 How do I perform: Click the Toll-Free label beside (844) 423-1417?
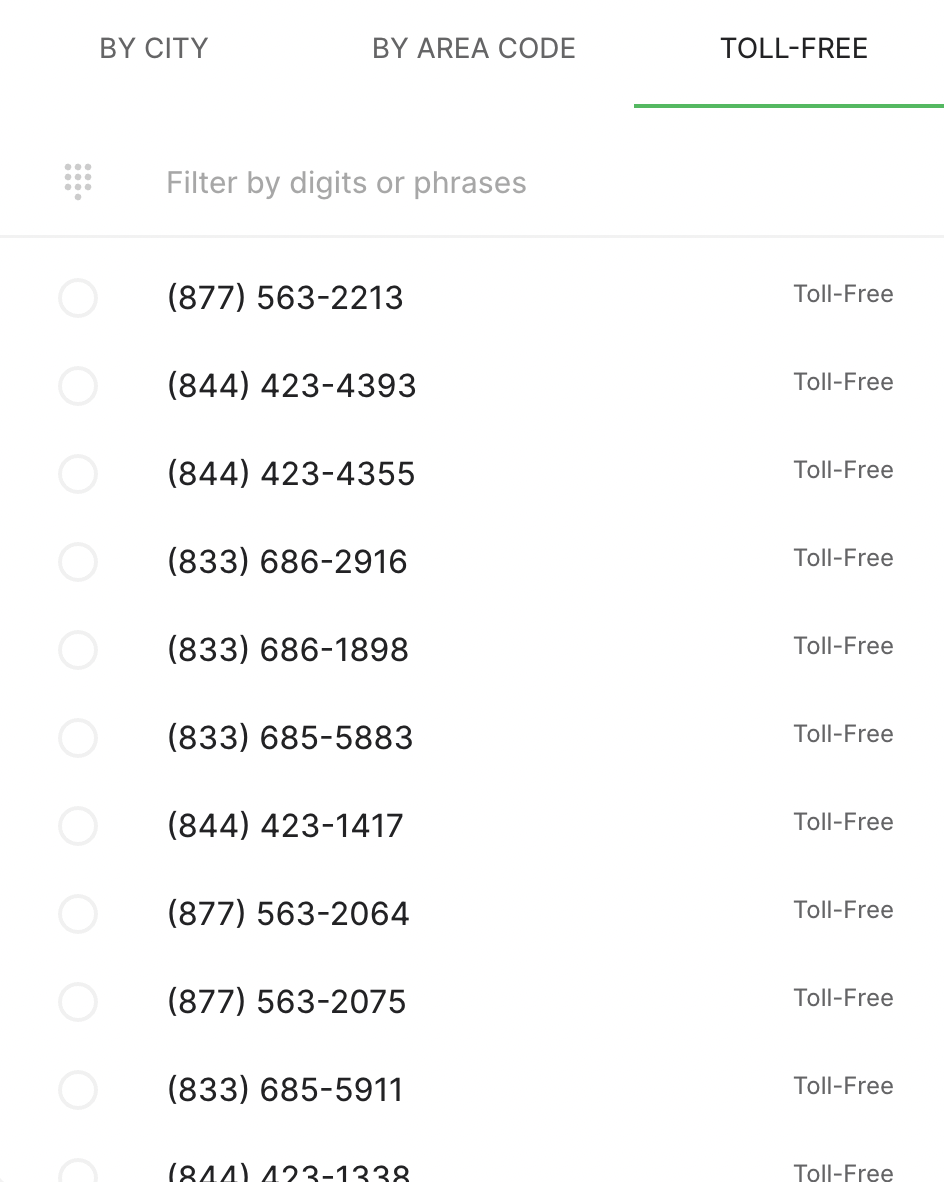[843, 822]
